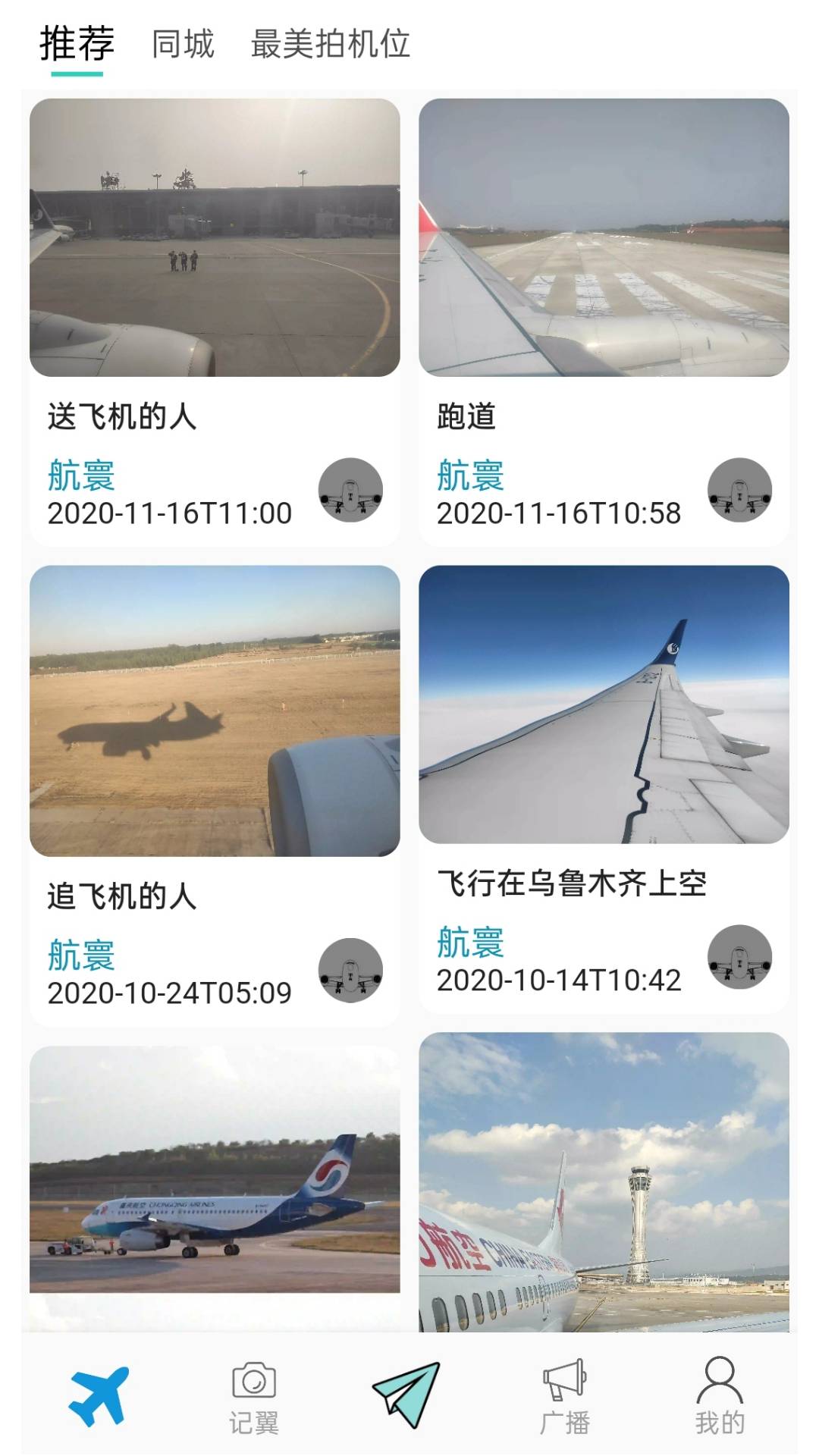
Task: Switch to the 最美拍机位 tab
Action: click(331, 44)
